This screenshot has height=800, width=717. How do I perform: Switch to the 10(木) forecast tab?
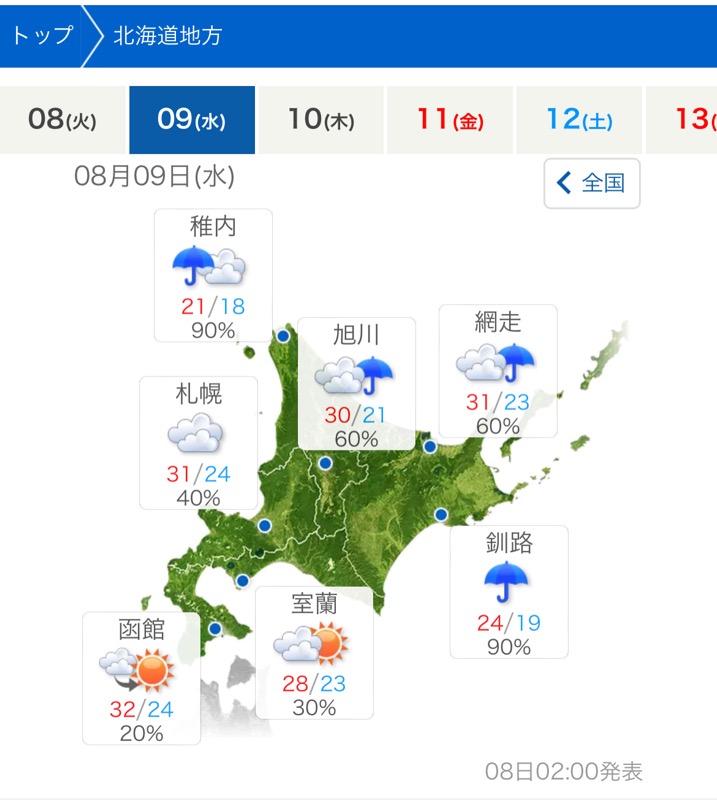point(320,120)
